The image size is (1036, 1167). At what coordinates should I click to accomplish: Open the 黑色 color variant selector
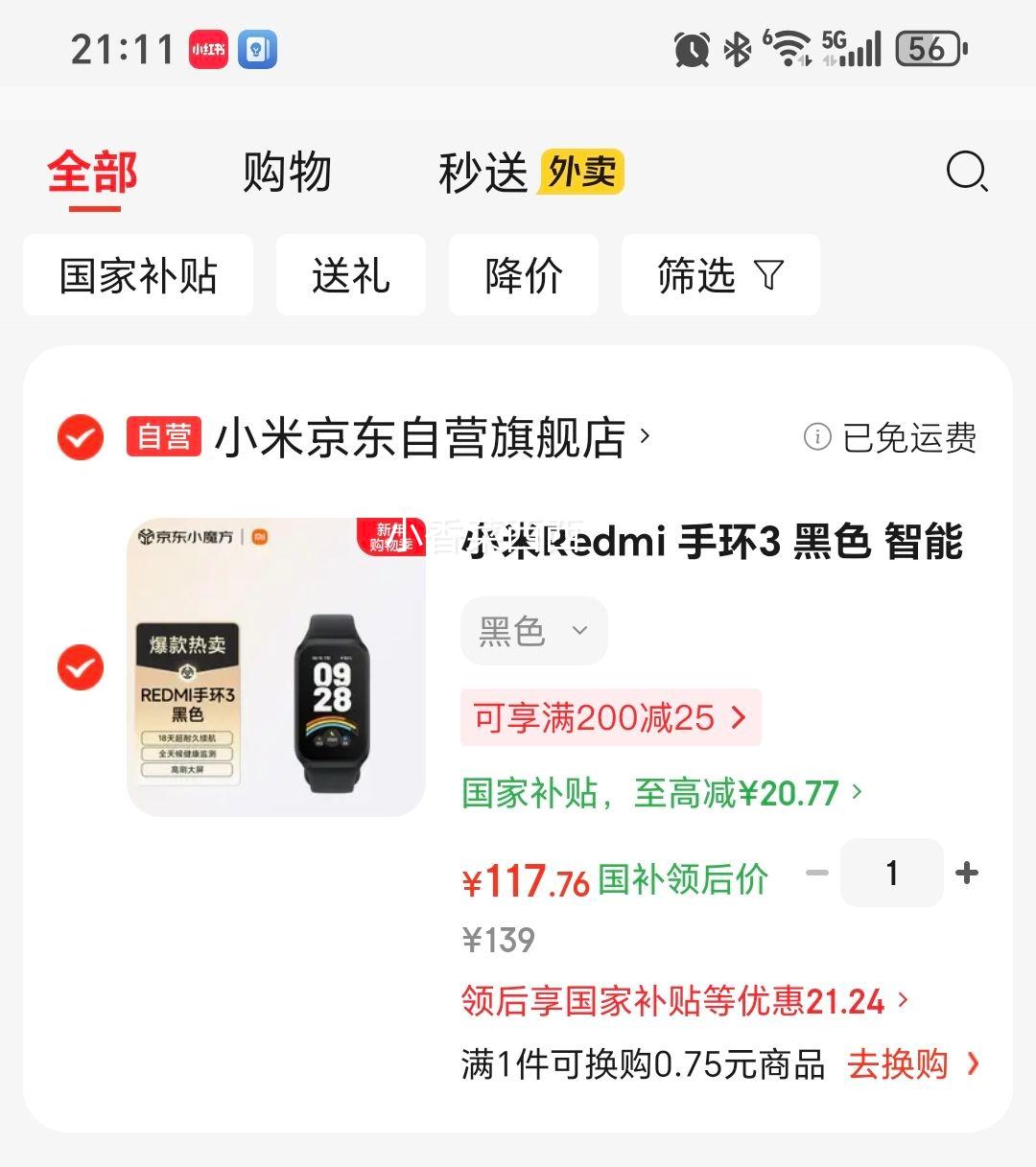(x=533, y=631)
